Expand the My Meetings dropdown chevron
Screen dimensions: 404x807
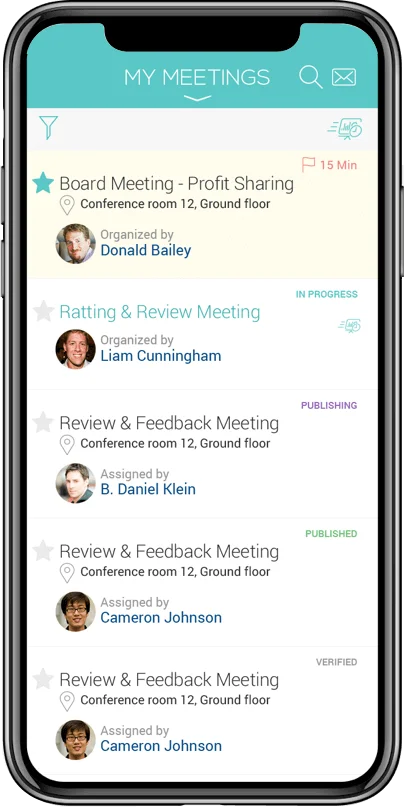pos(197,98)
